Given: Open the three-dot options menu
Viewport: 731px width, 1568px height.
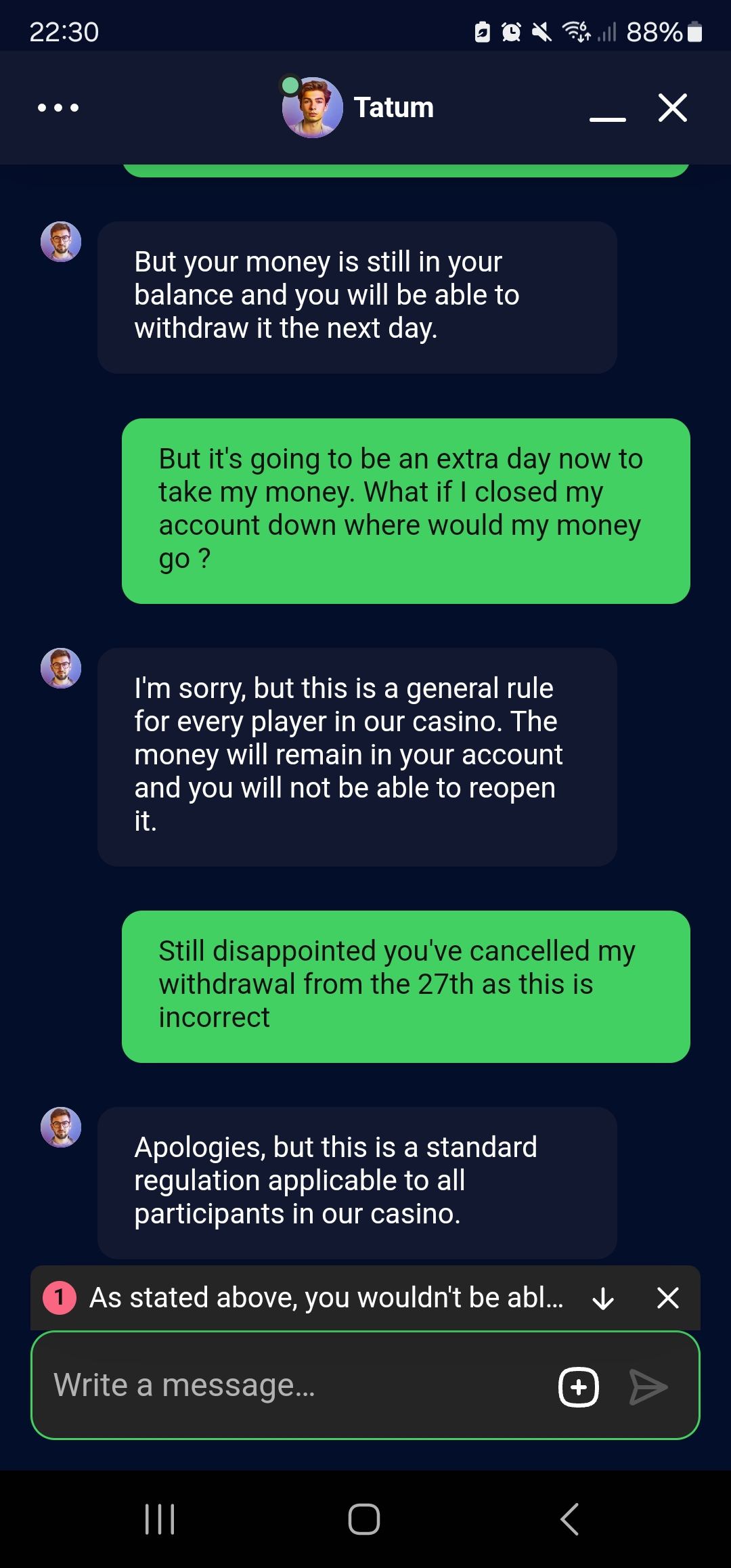Looking at the screenshot, I should (58, 108).
